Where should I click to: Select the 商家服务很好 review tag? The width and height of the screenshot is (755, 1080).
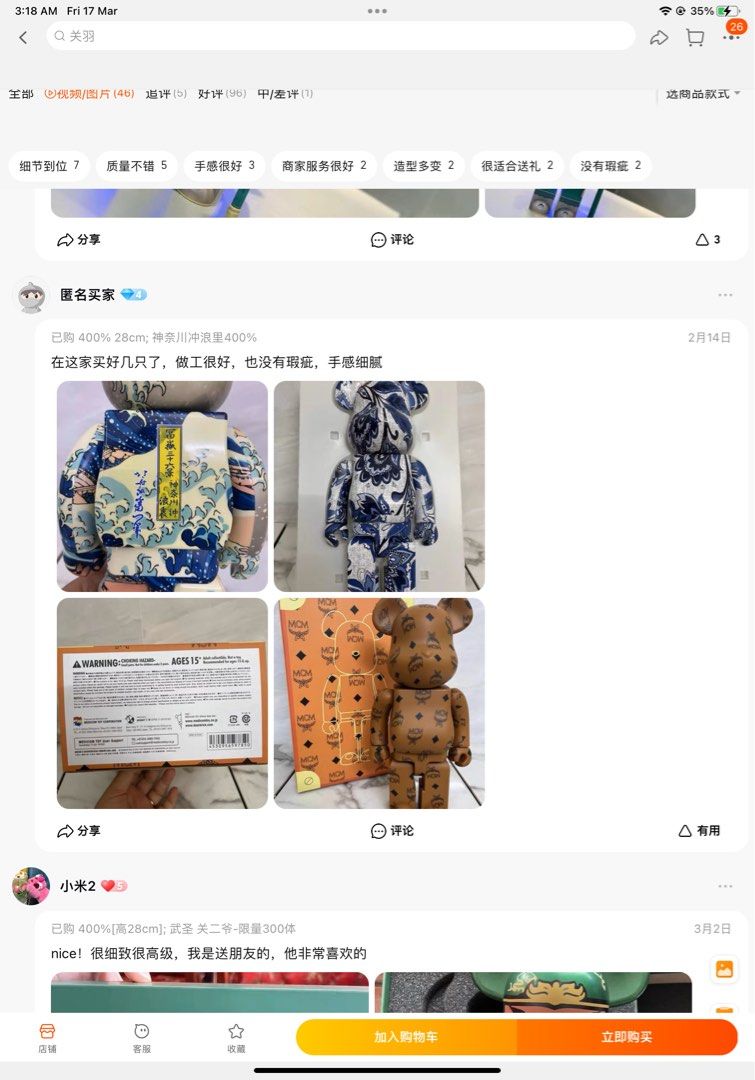pyautogui.click(x=324, y=166)
